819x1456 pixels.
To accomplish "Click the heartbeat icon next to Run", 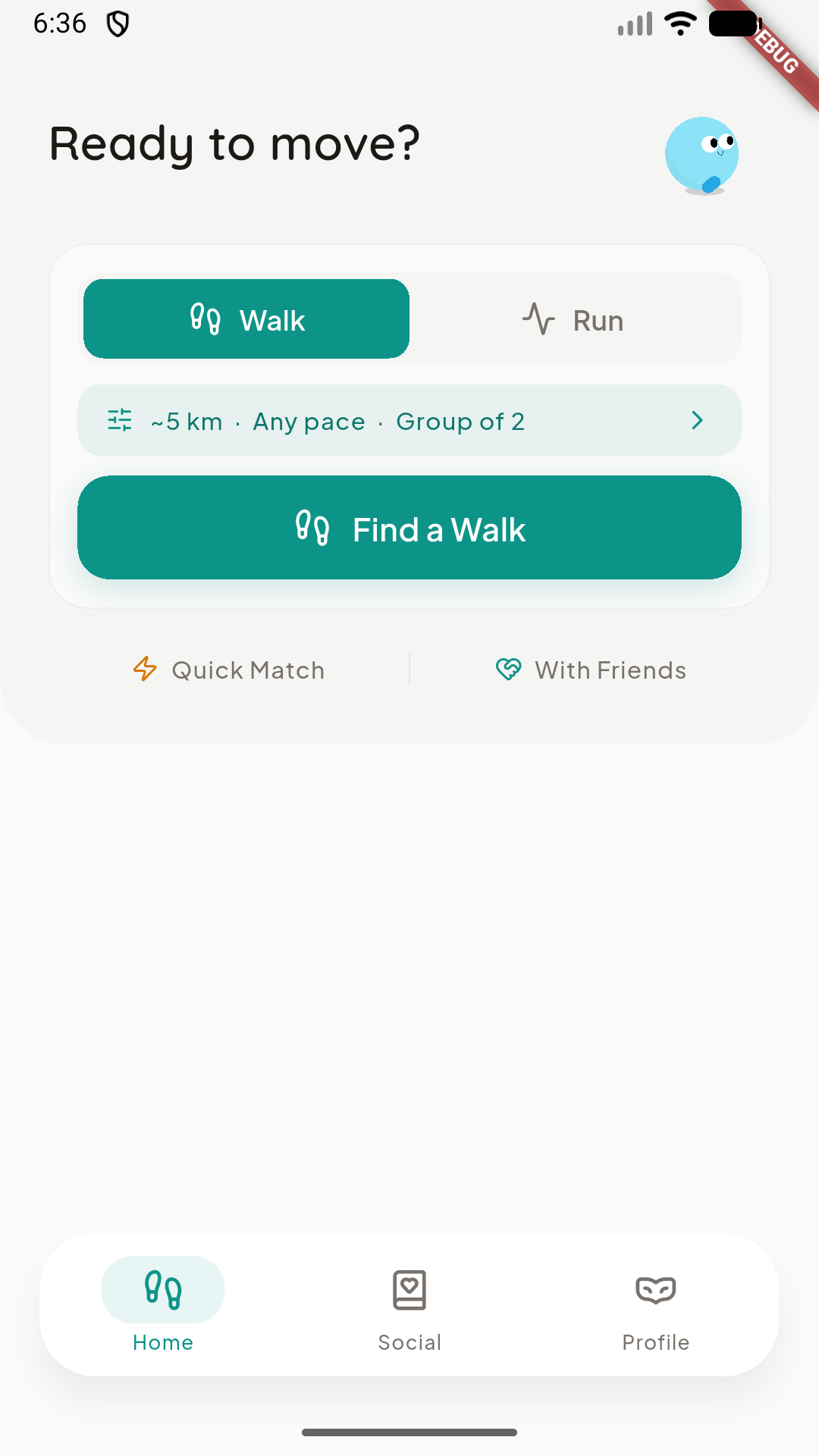I will (x=539, y=318).
